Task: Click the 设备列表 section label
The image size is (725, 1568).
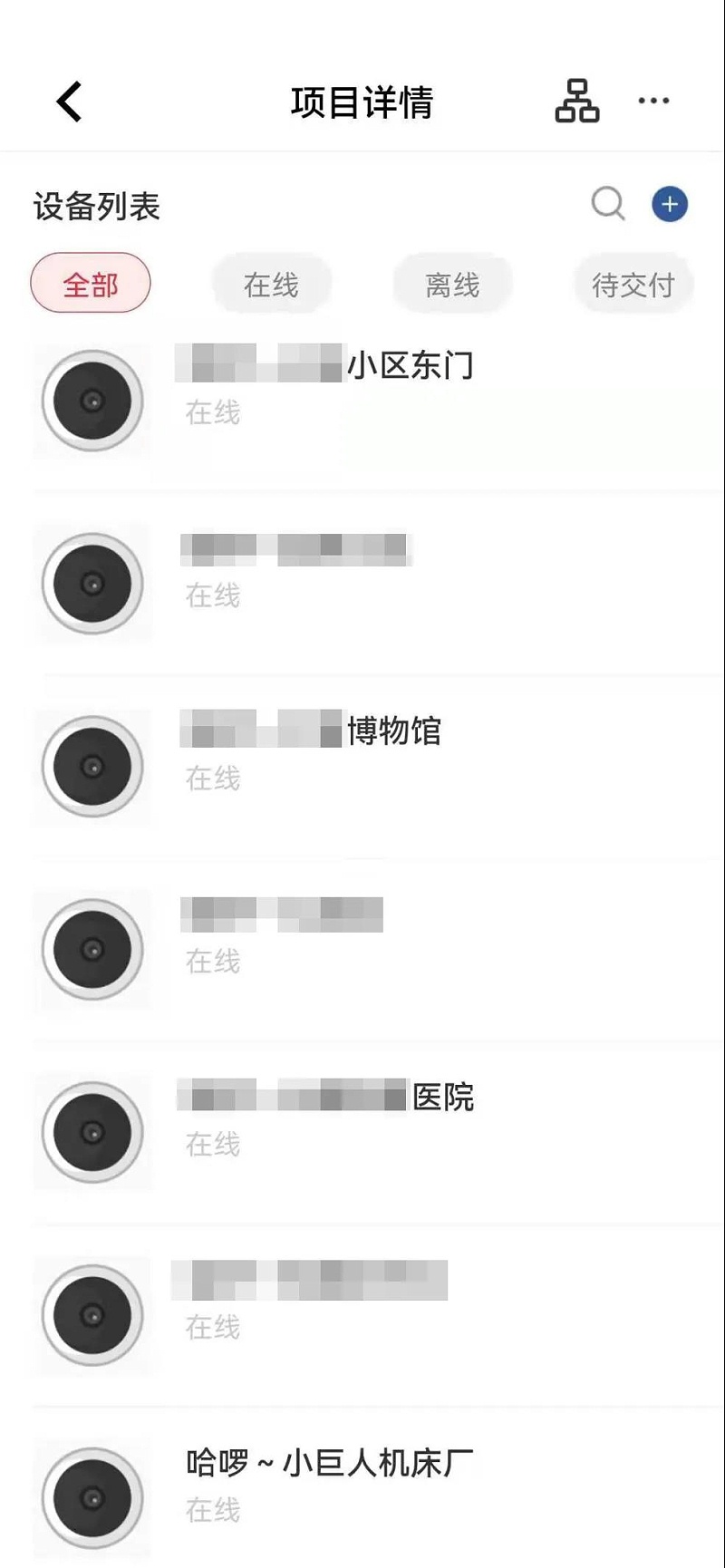Action: pyautogui.click(x=97, y=206)
